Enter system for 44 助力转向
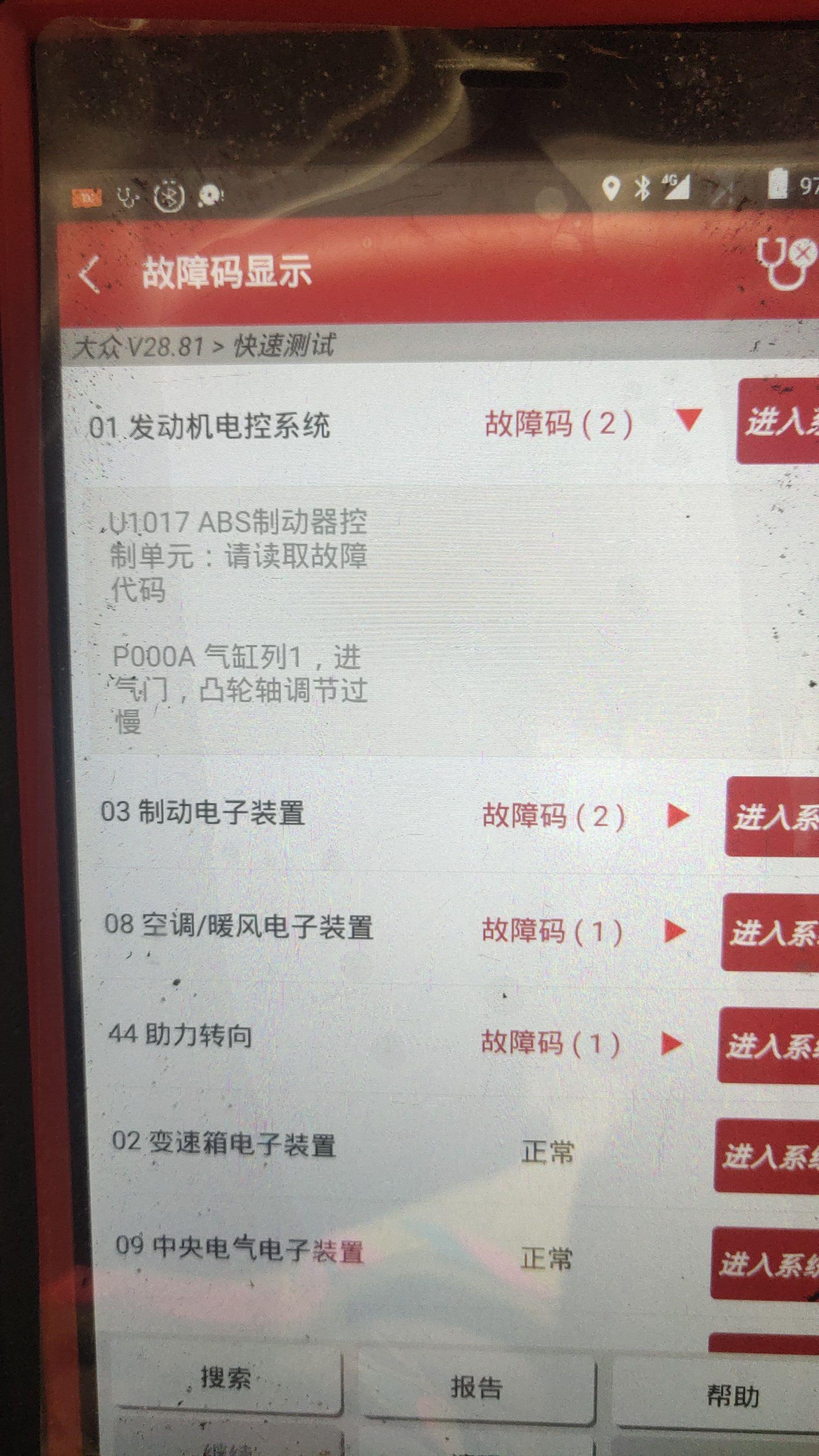This screenshot has width=819, height=1456. 768,1045
